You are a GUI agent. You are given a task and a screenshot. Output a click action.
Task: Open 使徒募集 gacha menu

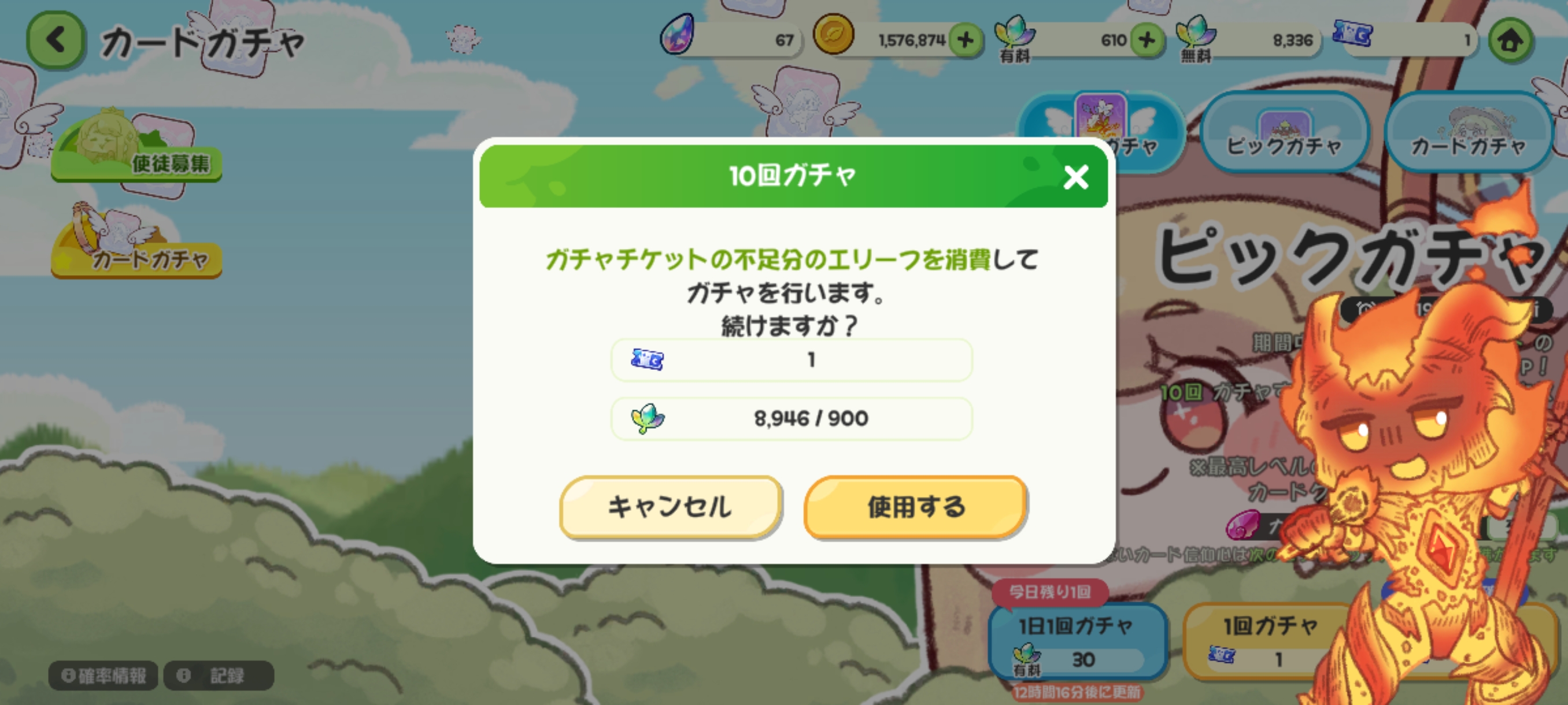tap(136, 149)
